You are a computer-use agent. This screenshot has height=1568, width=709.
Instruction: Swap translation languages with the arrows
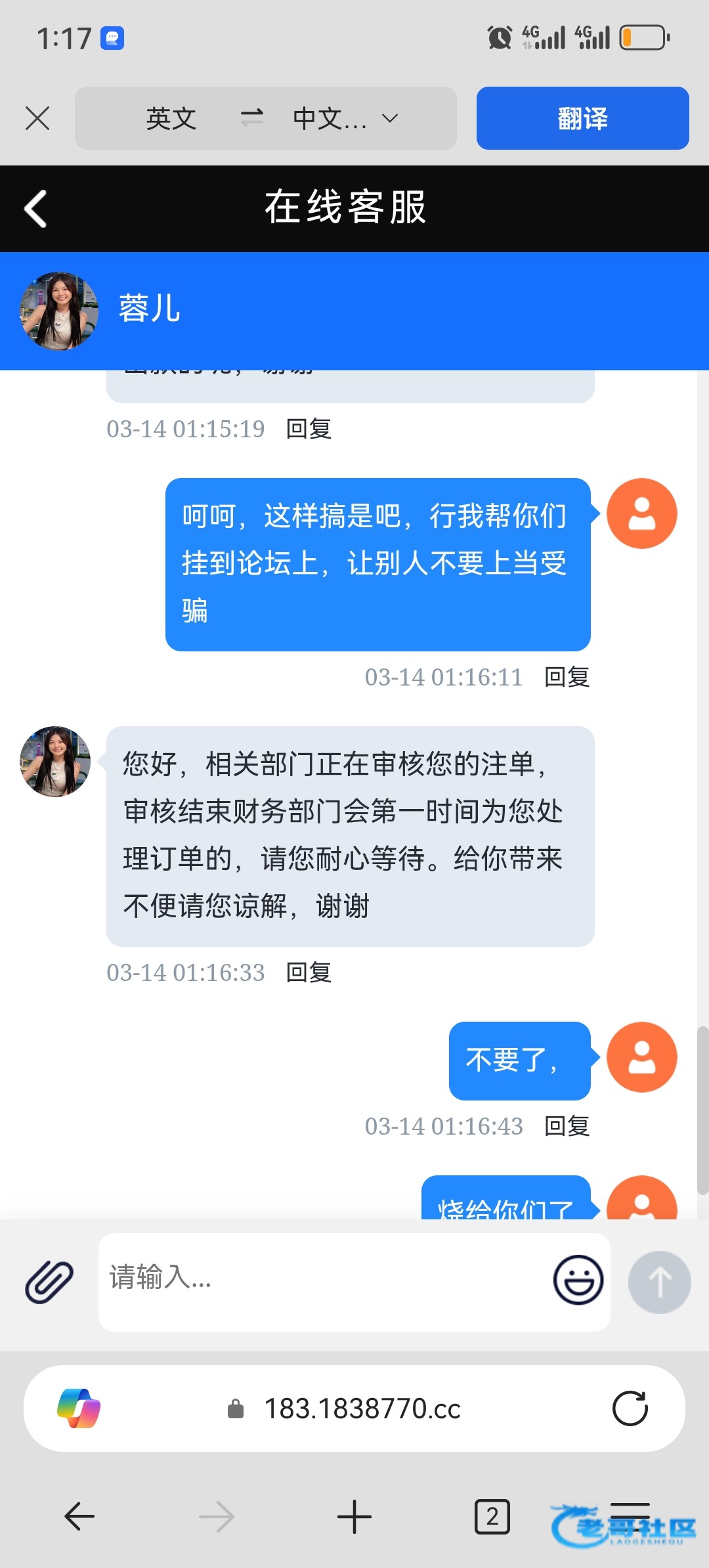pos(251,118)
